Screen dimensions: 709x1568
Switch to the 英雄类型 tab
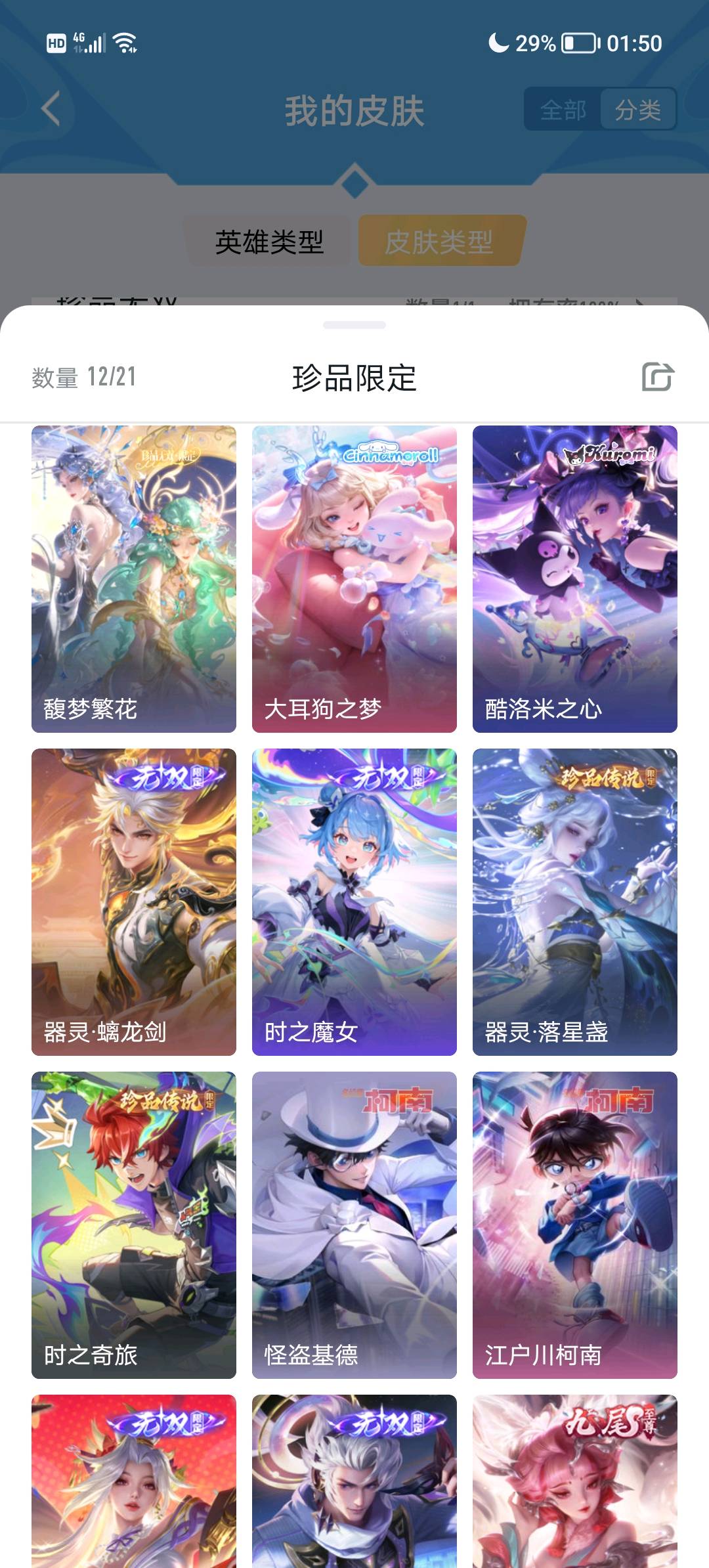[x=269, y=242]
